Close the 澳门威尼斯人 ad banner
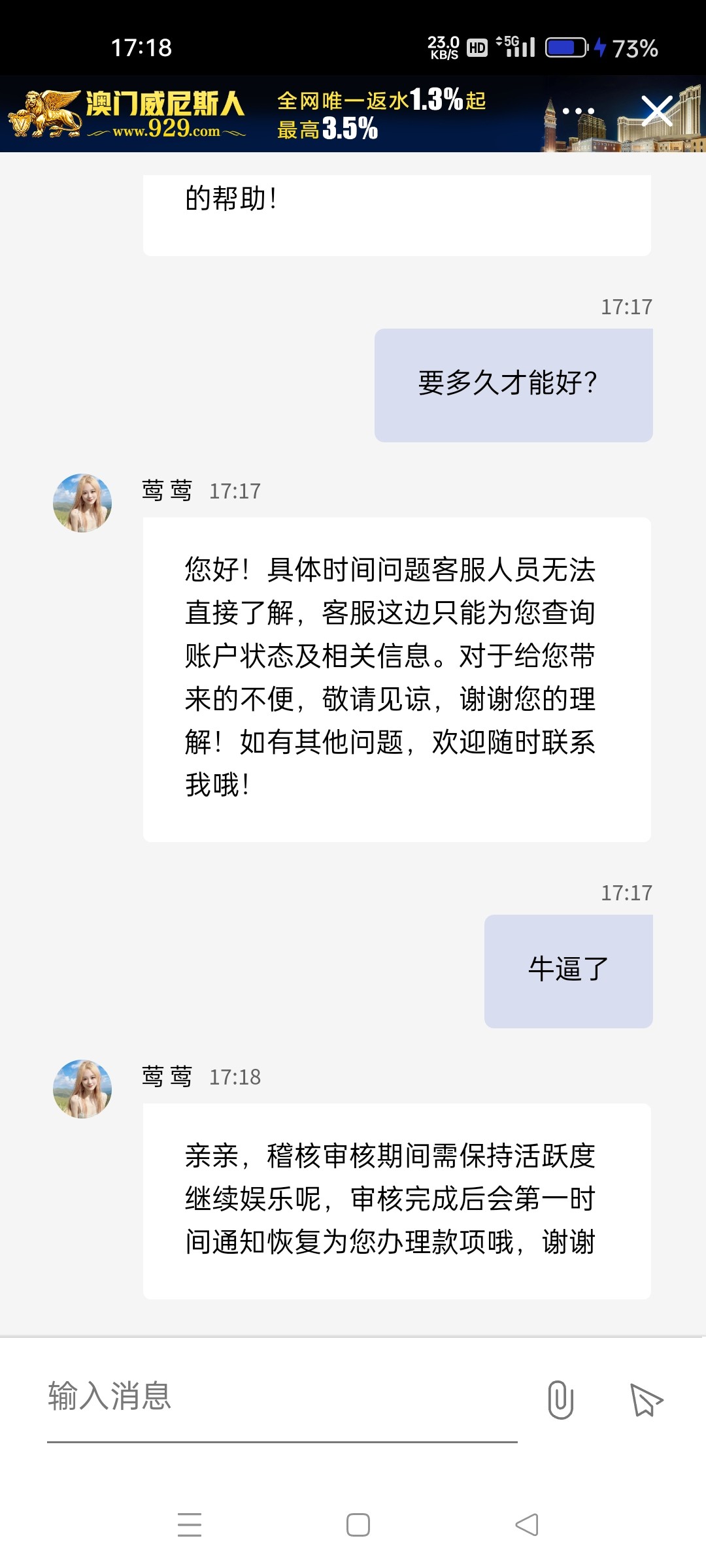The image size is (706, 1568). click(658, 112)
